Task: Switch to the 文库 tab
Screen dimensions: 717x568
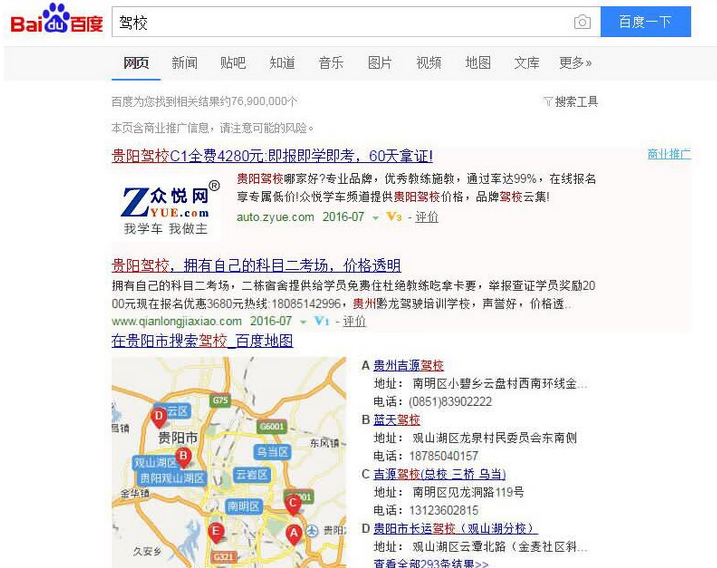Action: [x=527, y=63]
